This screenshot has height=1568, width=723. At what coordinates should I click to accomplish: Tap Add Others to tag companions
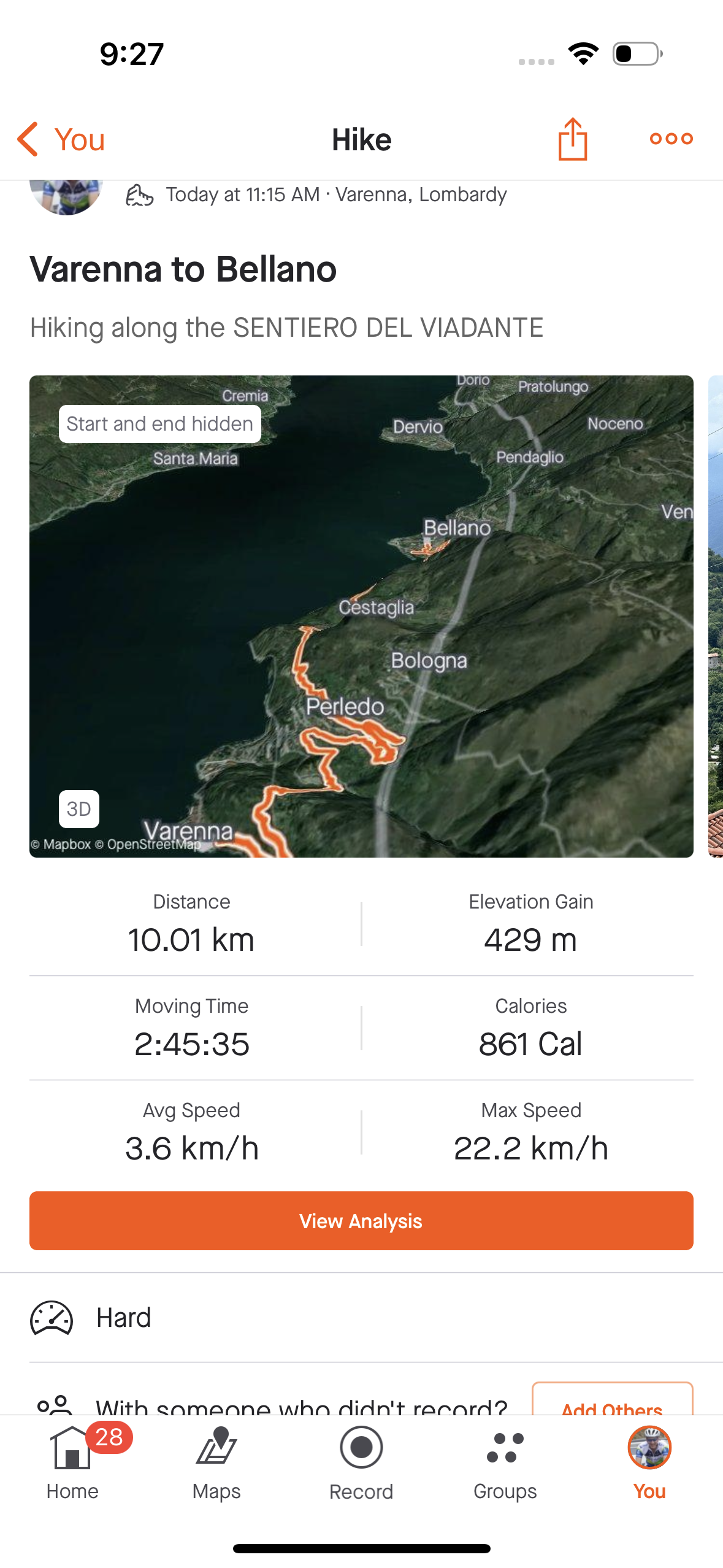[611, 1402]
